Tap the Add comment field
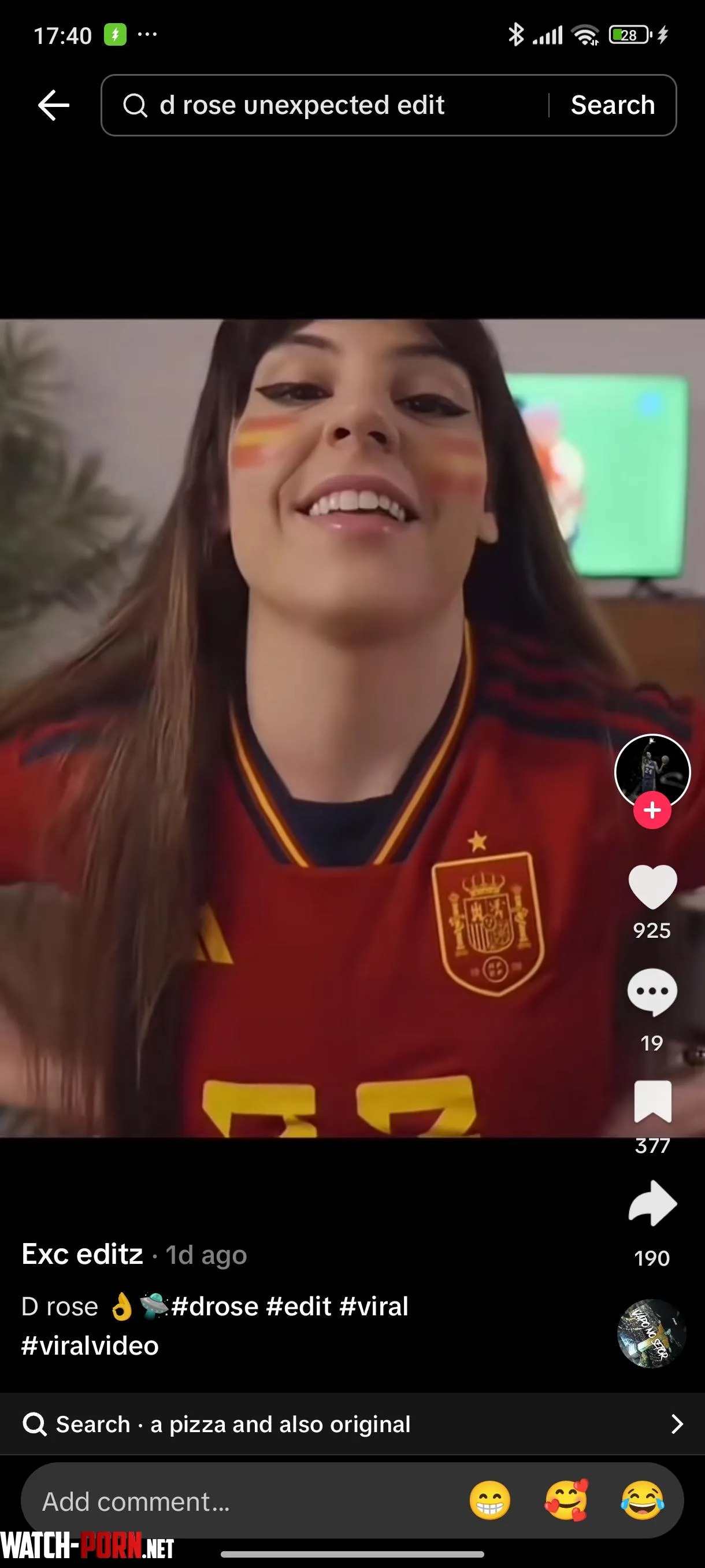Screen dimensions: 705x1568 (231, 1502)
